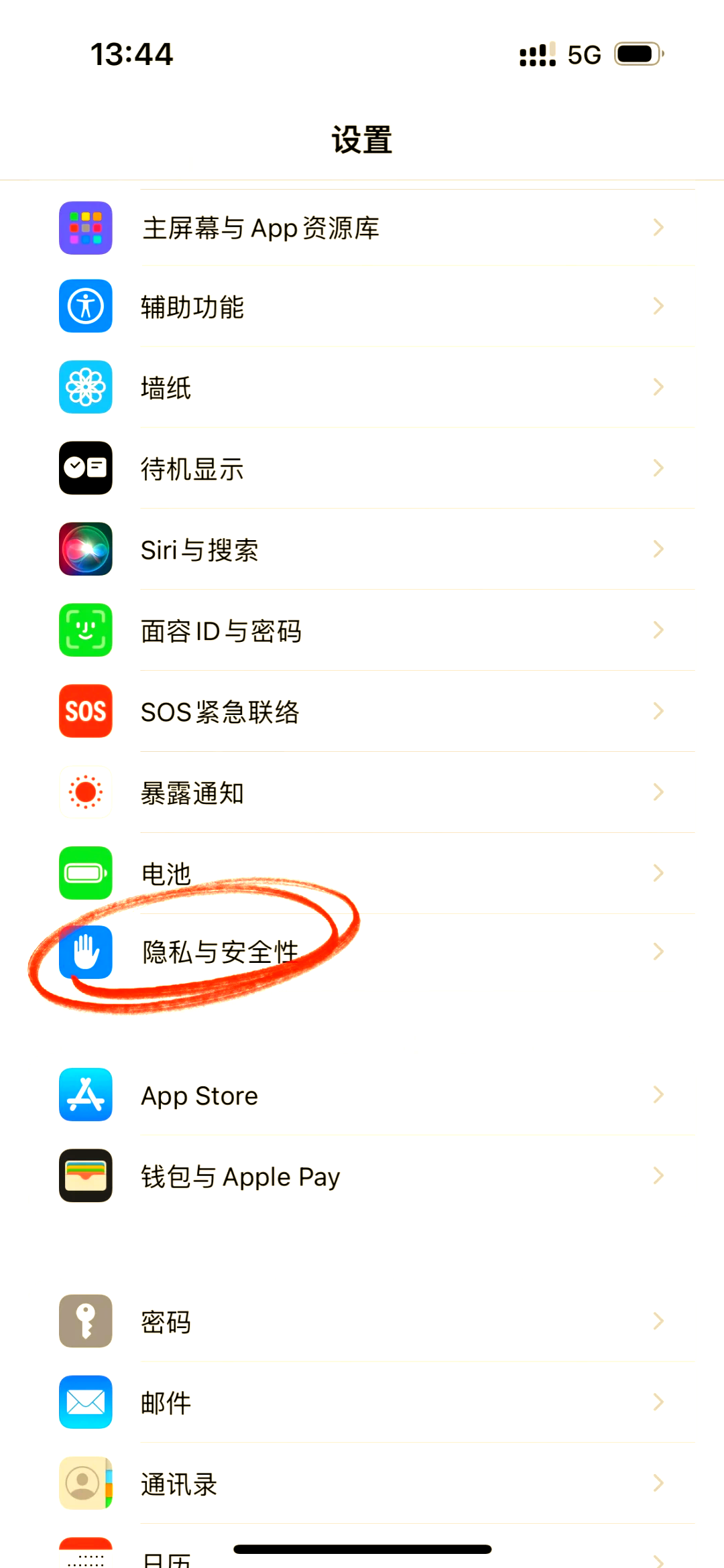
Task: Open 隐私与安全性 settings
Action: tap(362, 952)
